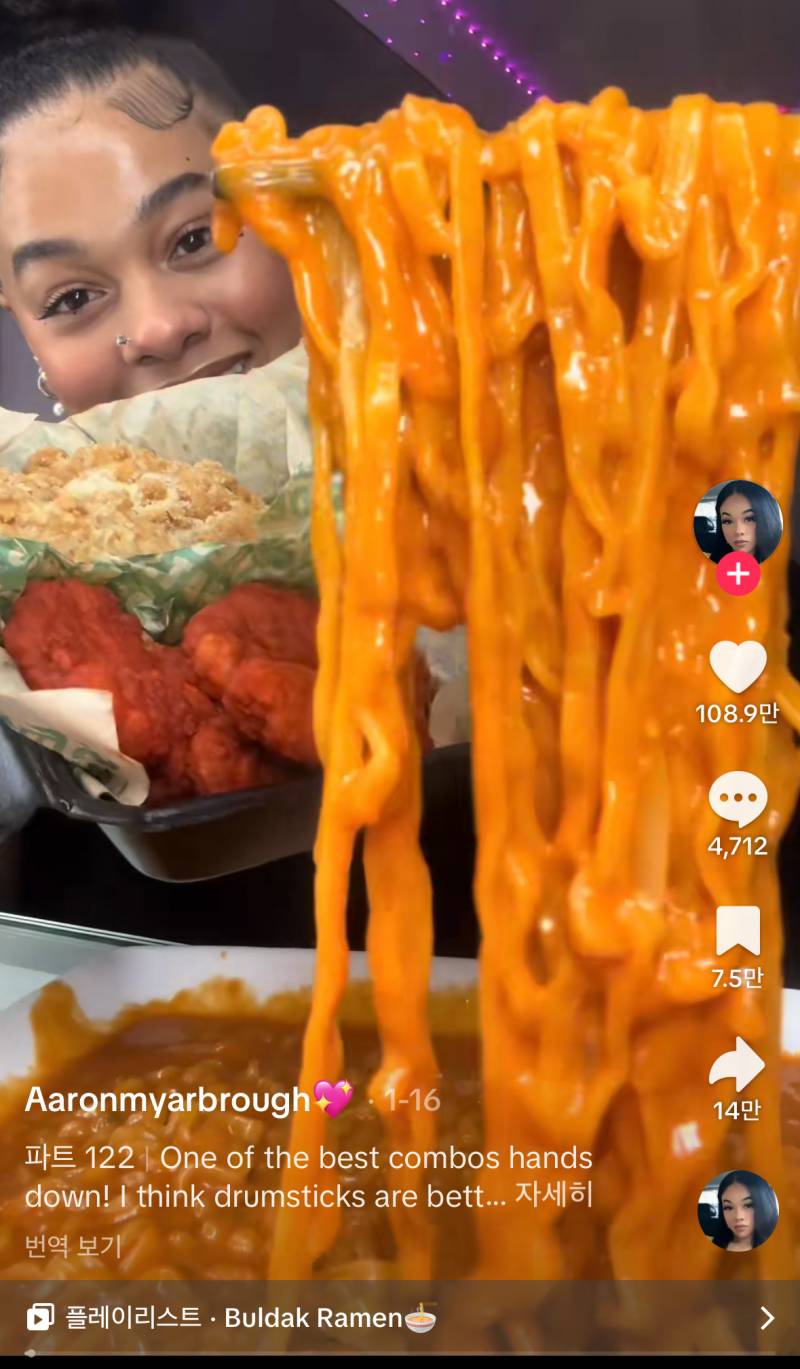The width and height of the screenshot is (800, 1369).
Task: Open the sound disc avatar
Action: (738, 1210)
